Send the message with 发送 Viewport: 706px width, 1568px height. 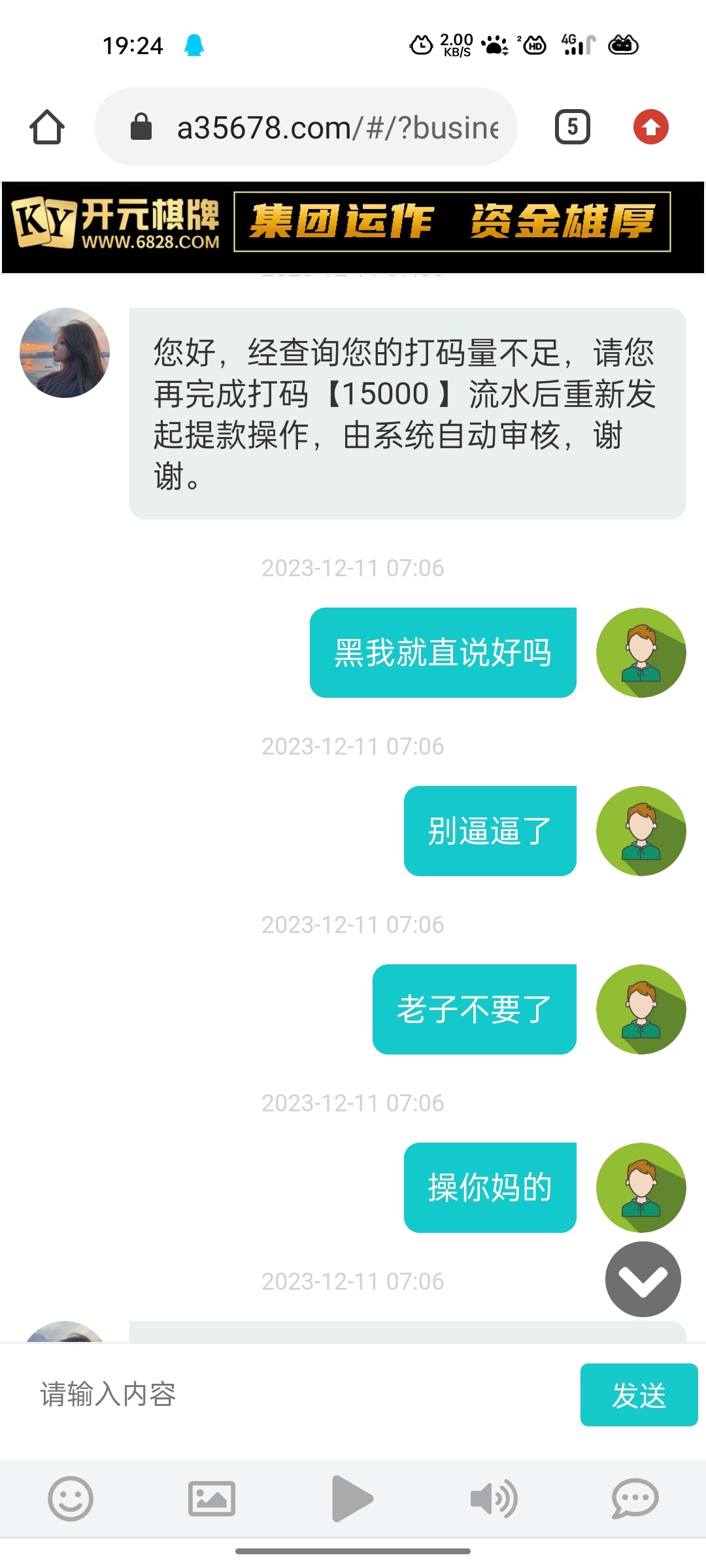tap(639, 1395)
